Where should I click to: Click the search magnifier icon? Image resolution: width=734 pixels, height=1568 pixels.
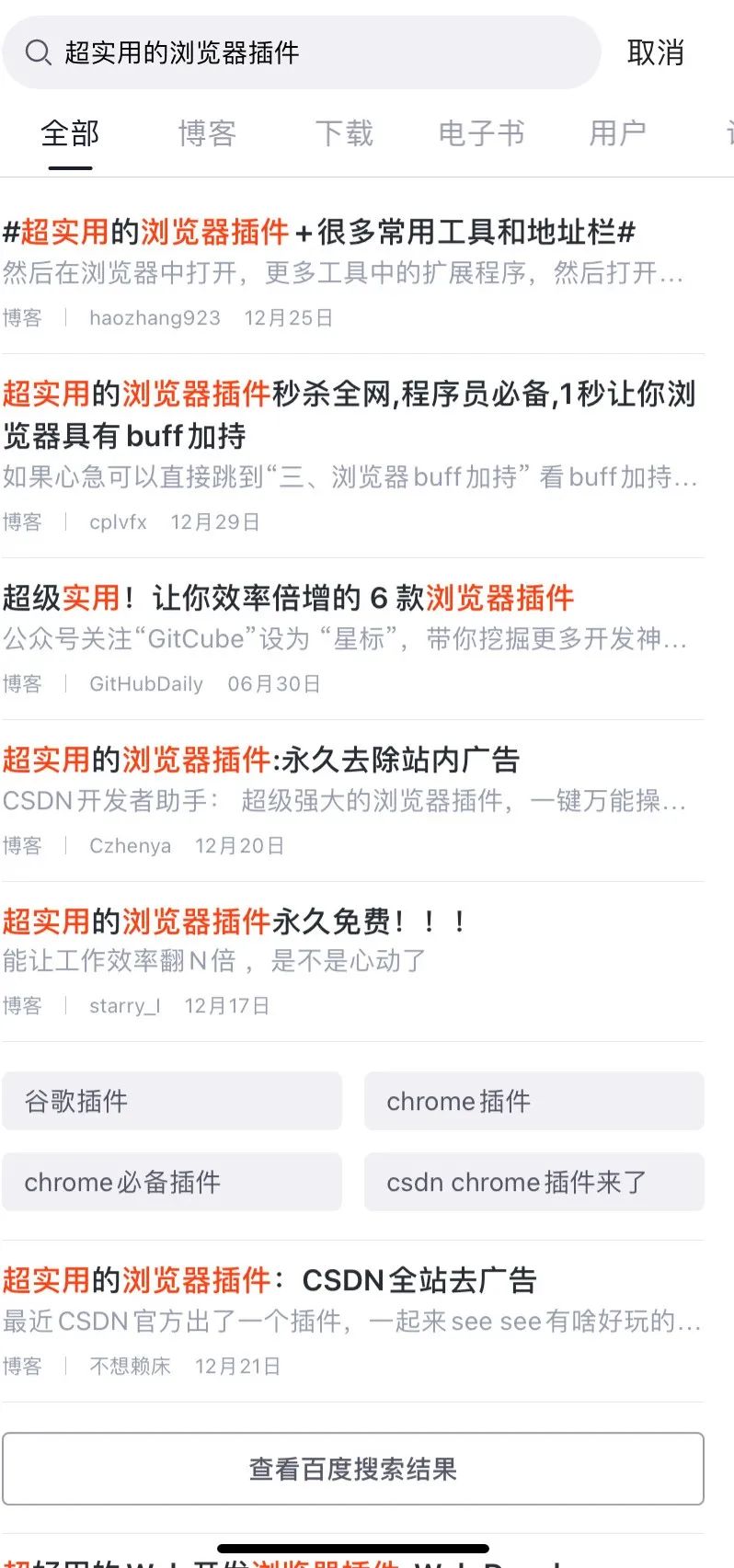(39, 52)
